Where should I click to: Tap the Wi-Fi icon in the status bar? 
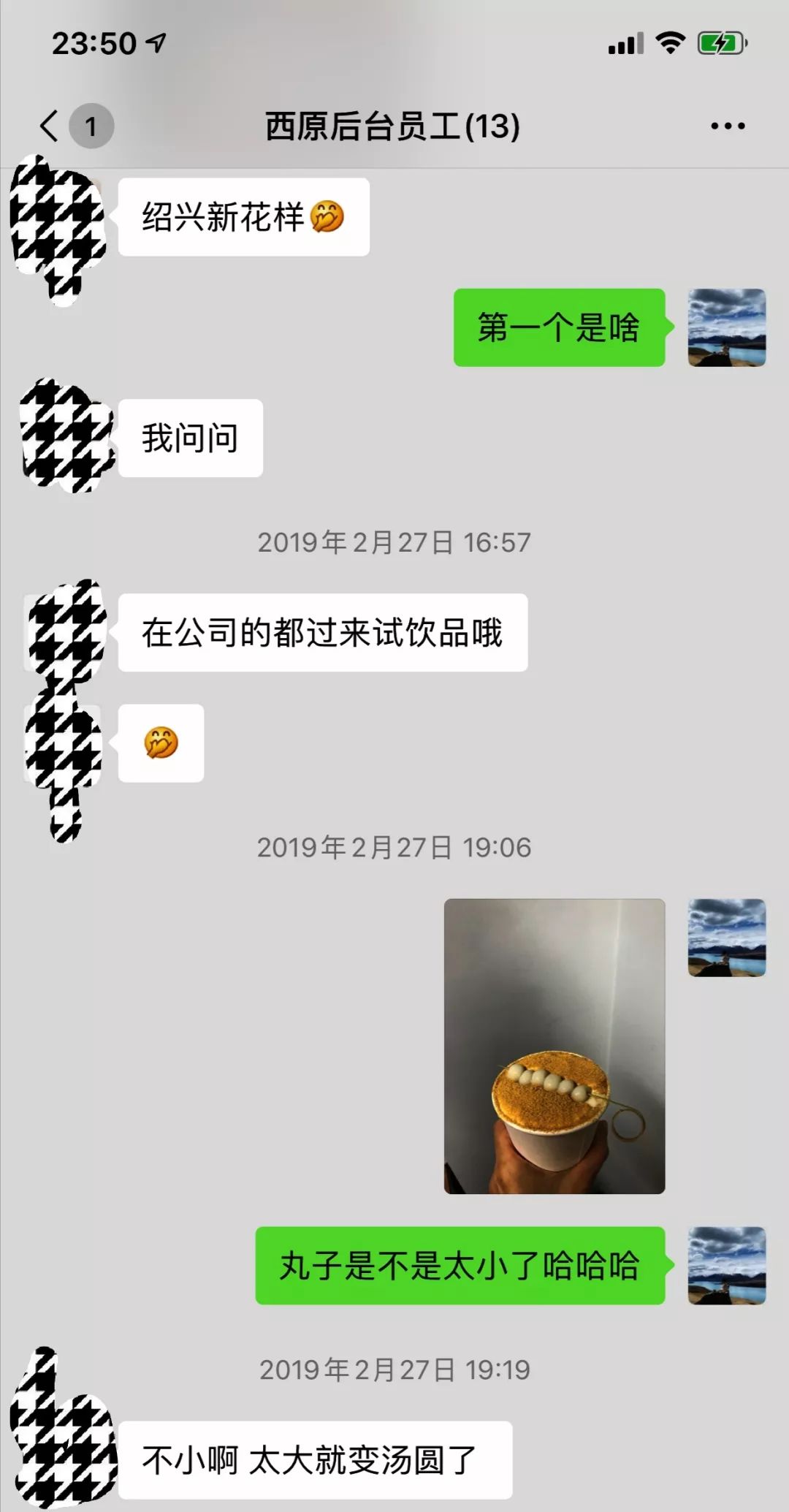point(667,44)
